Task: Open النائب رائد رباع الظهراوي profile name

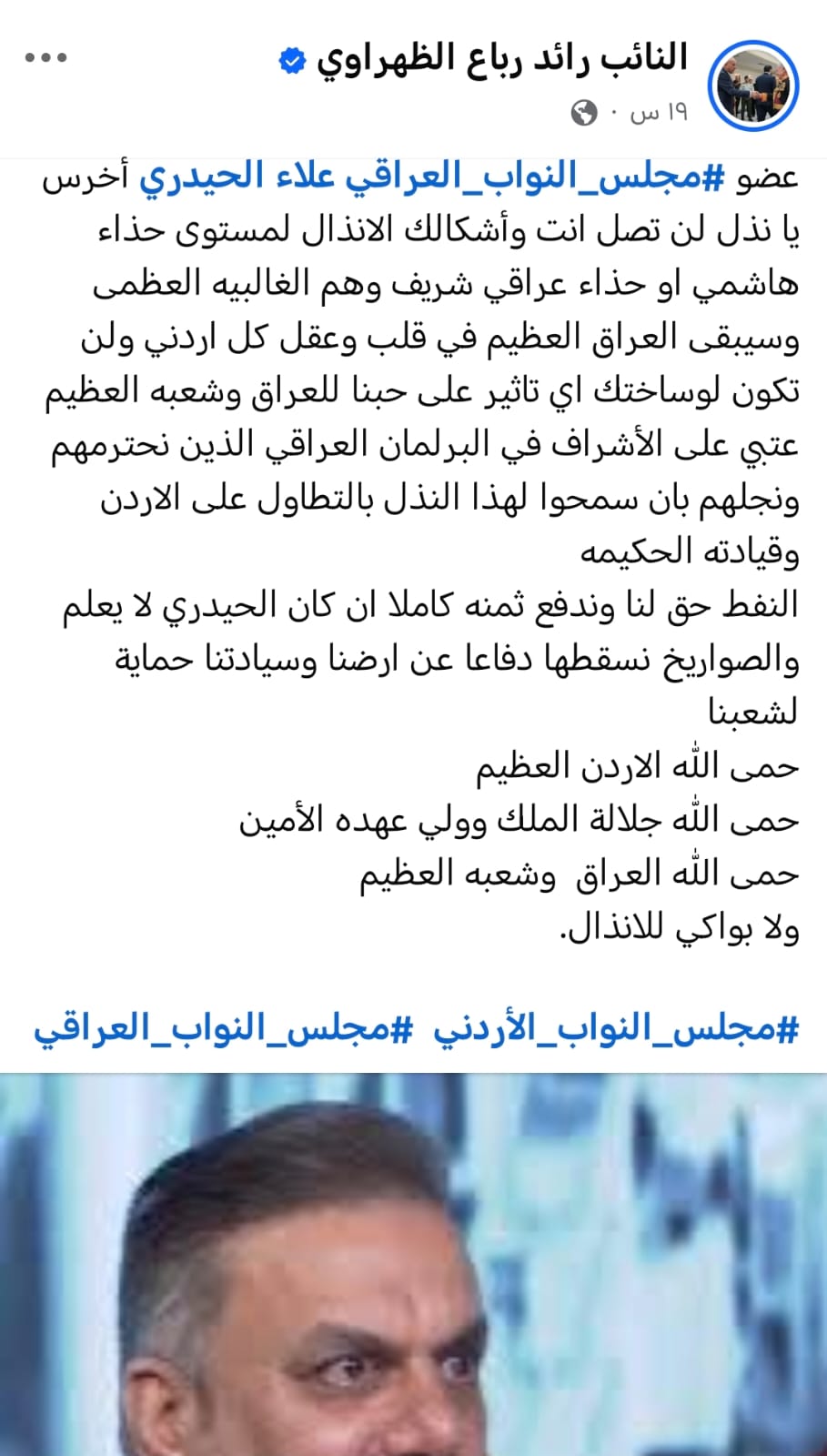Action: pos(501,58)
